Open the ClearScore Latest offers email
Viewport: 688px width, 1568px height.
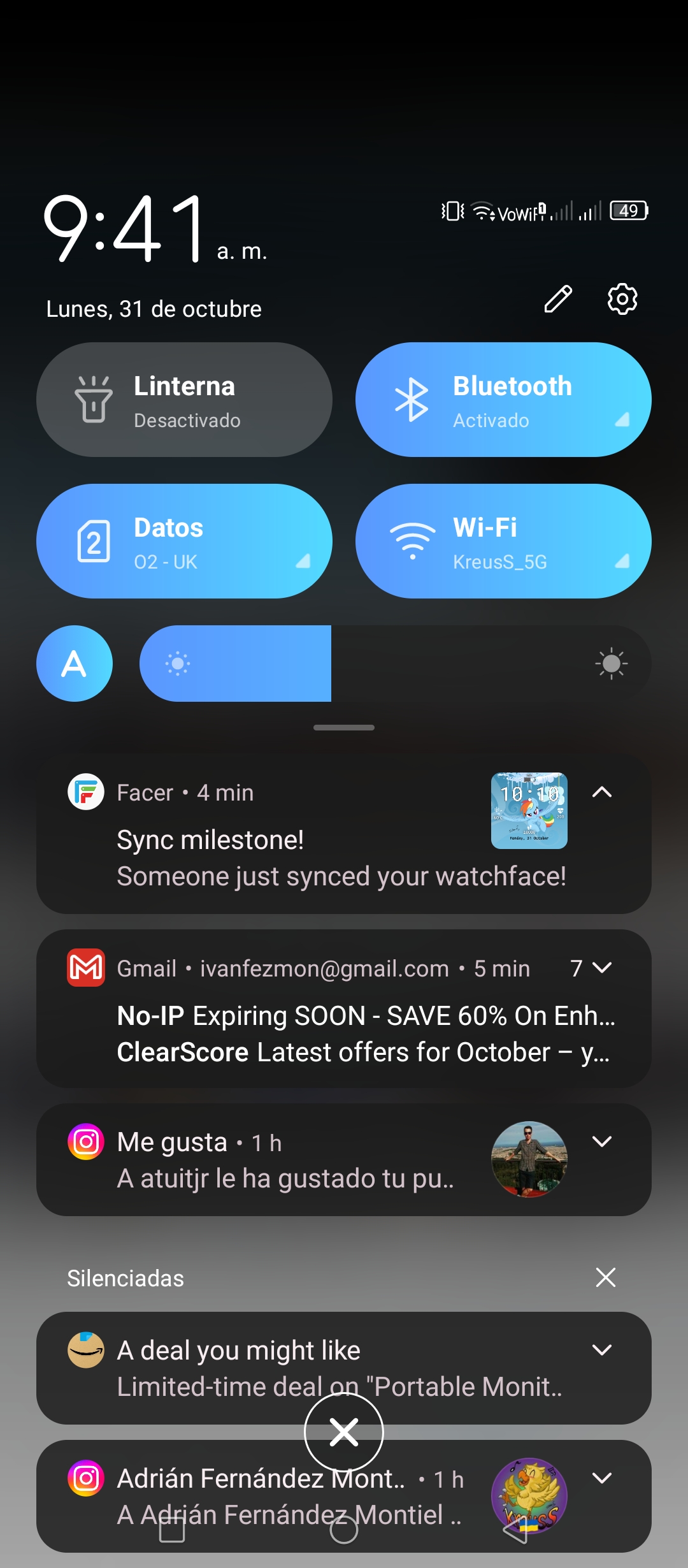pos(364,1052)
